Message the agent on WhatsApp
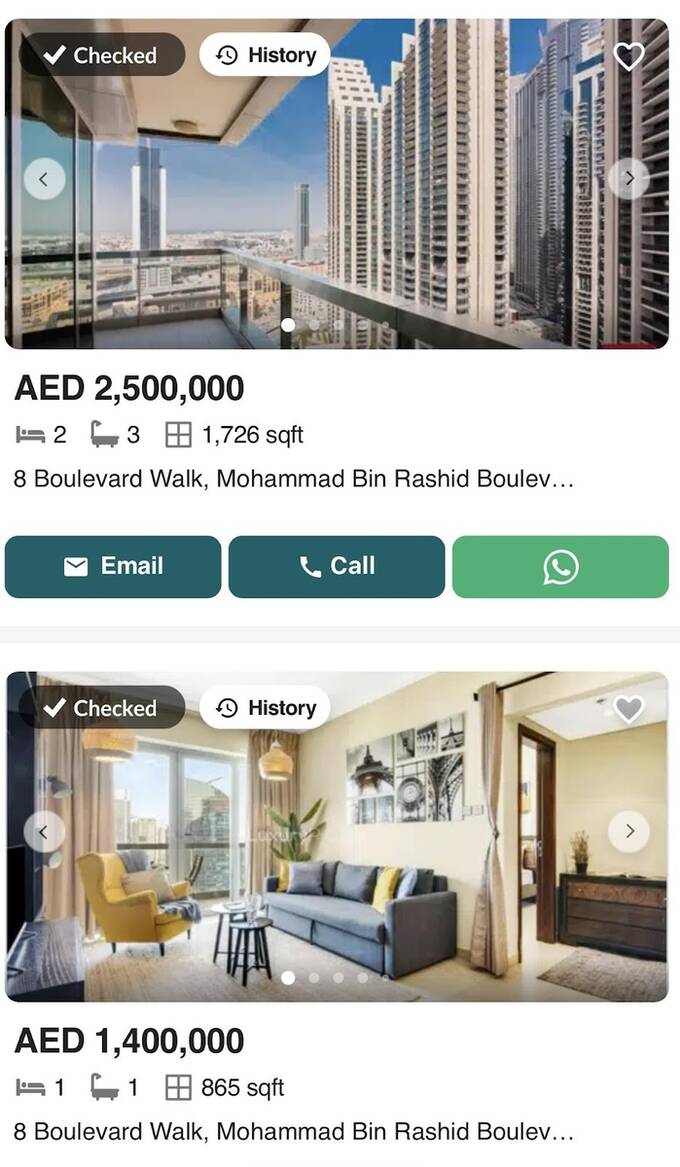Screen dimensions: 680x1167 coord(560,566)
